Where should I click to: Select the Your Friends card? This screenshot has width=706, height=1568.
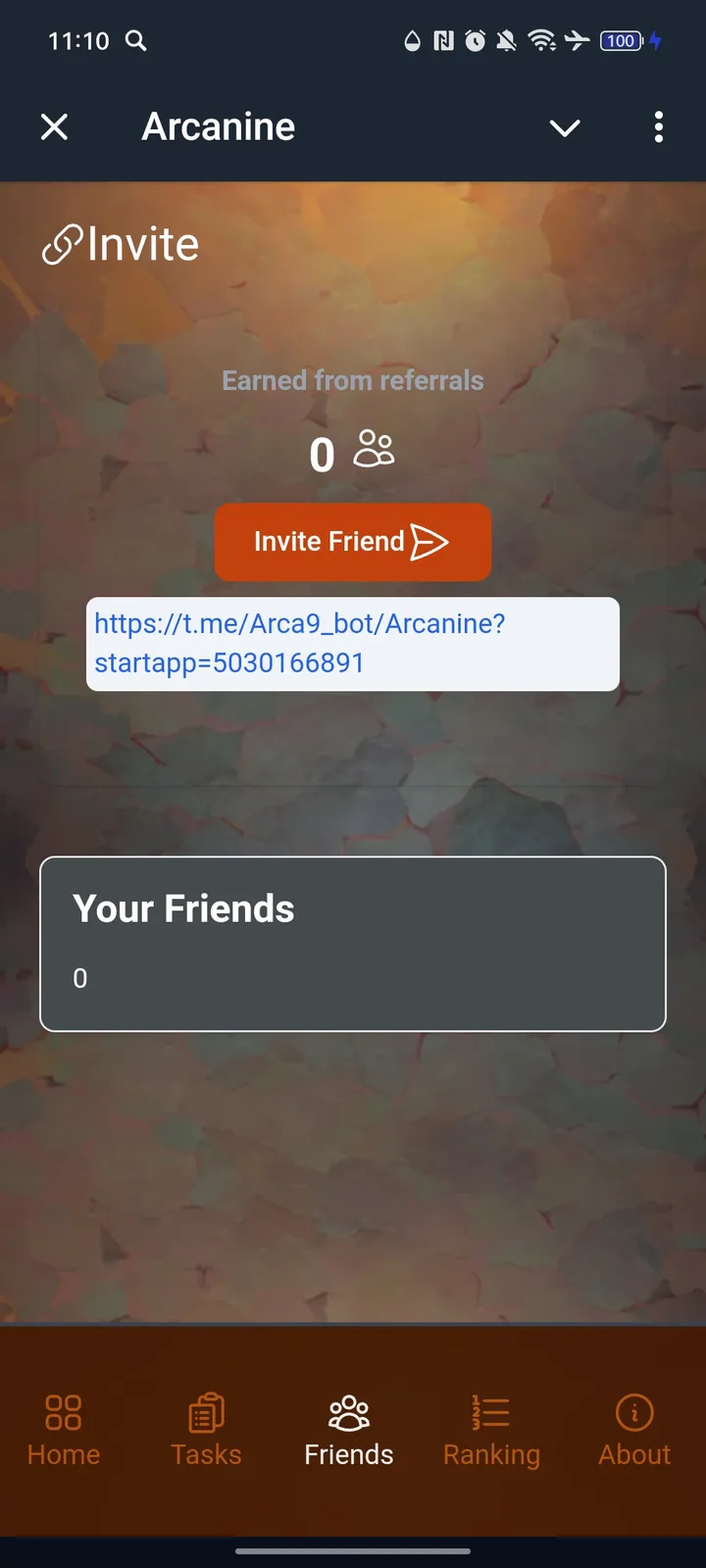click(x=353, y=943)
